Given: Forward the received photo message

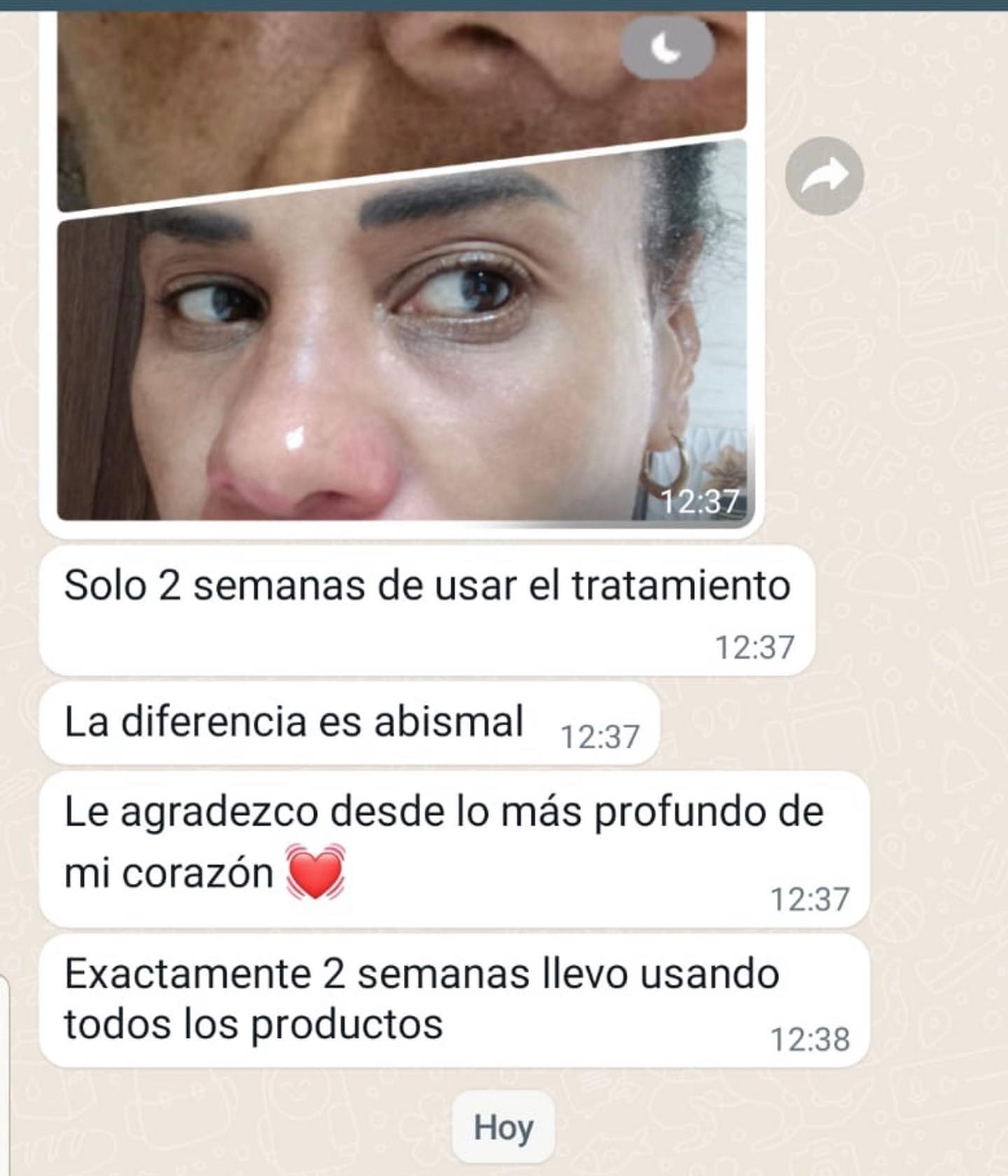Looking at the screenshot, I should point(824,176).
